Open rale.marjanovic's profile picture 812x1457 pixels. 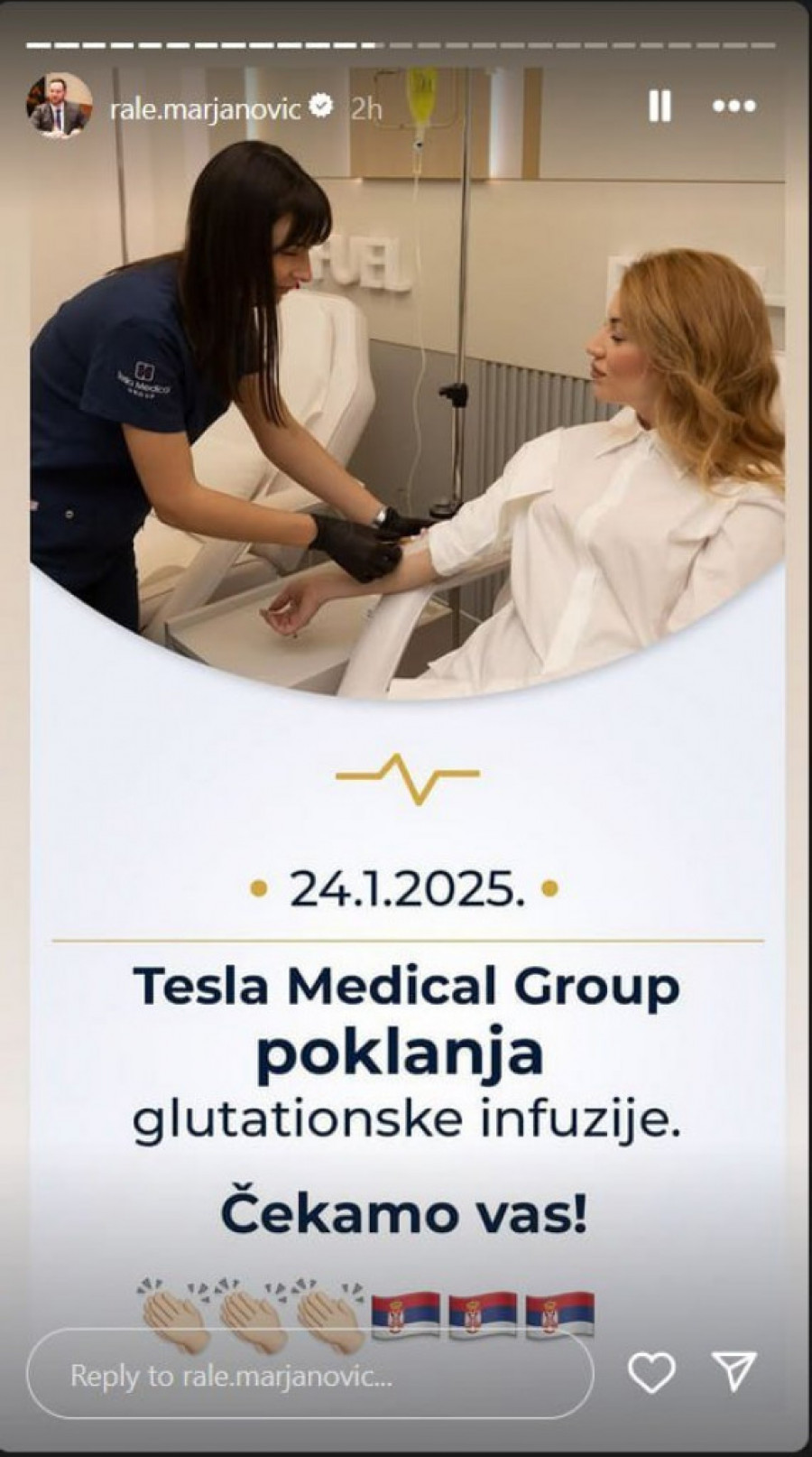(60, 106)
